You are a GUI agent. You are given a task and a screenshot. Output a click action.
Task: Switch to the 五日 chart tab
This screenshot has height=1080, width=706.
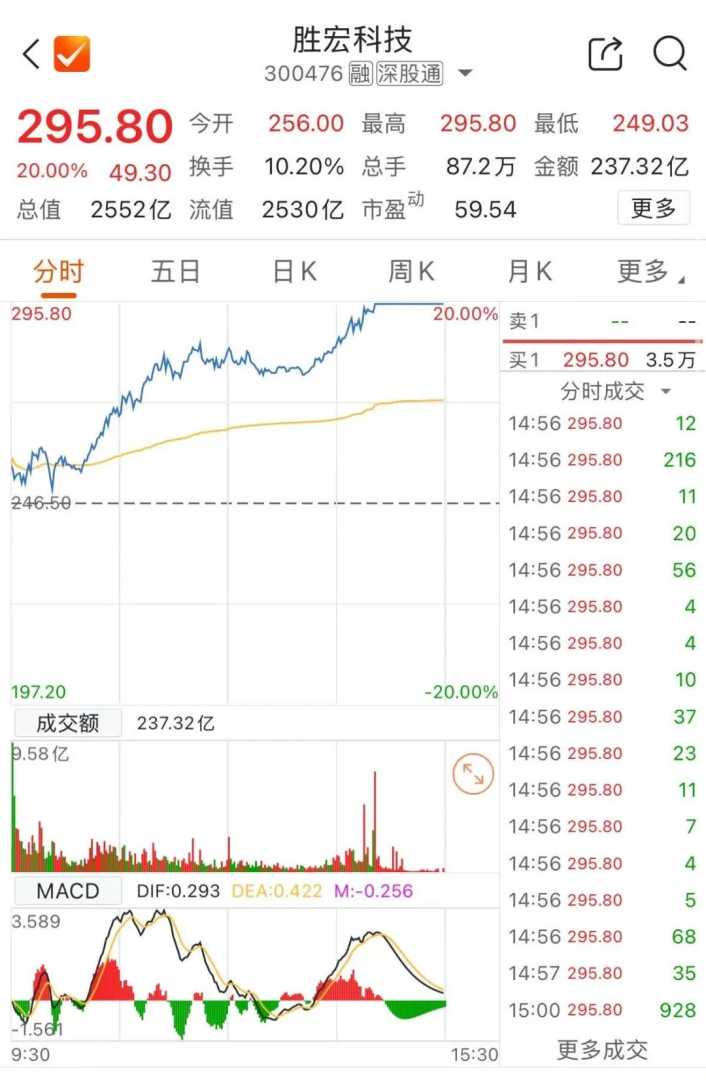tap(176, 271)
